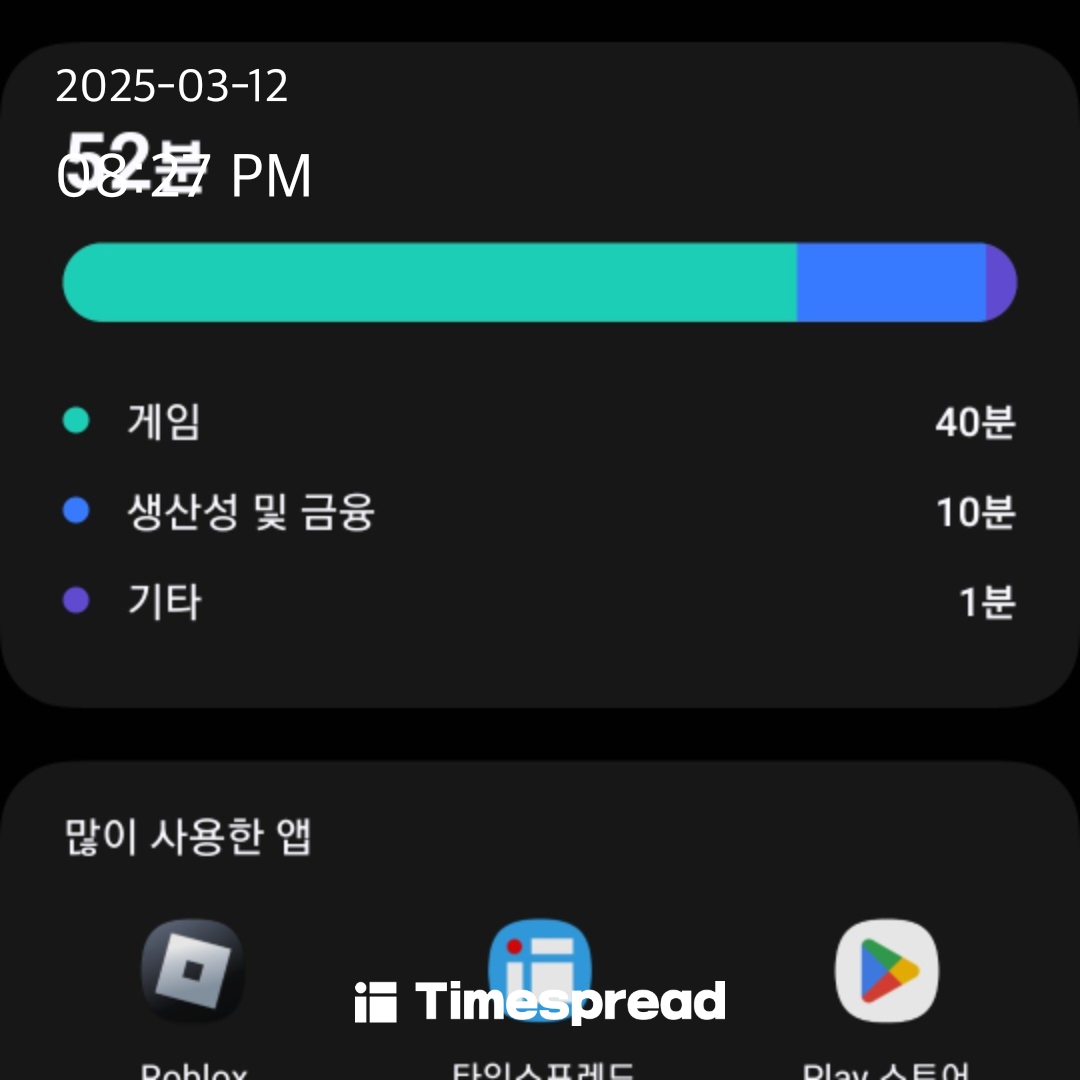Open Roblox usage details
1080x1080 pixels.
point(193,971)
